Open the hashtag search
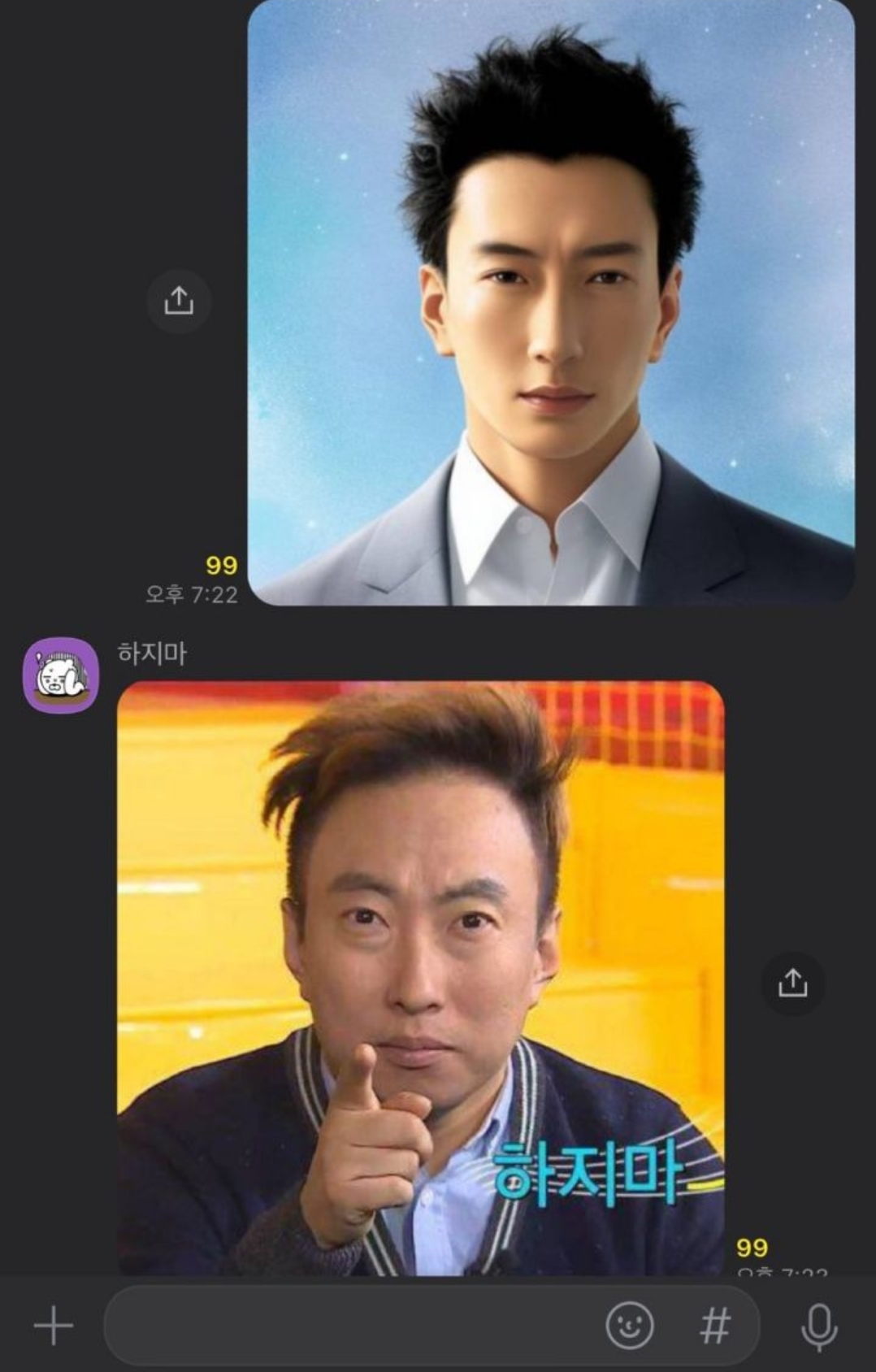 pos(715,1326)
